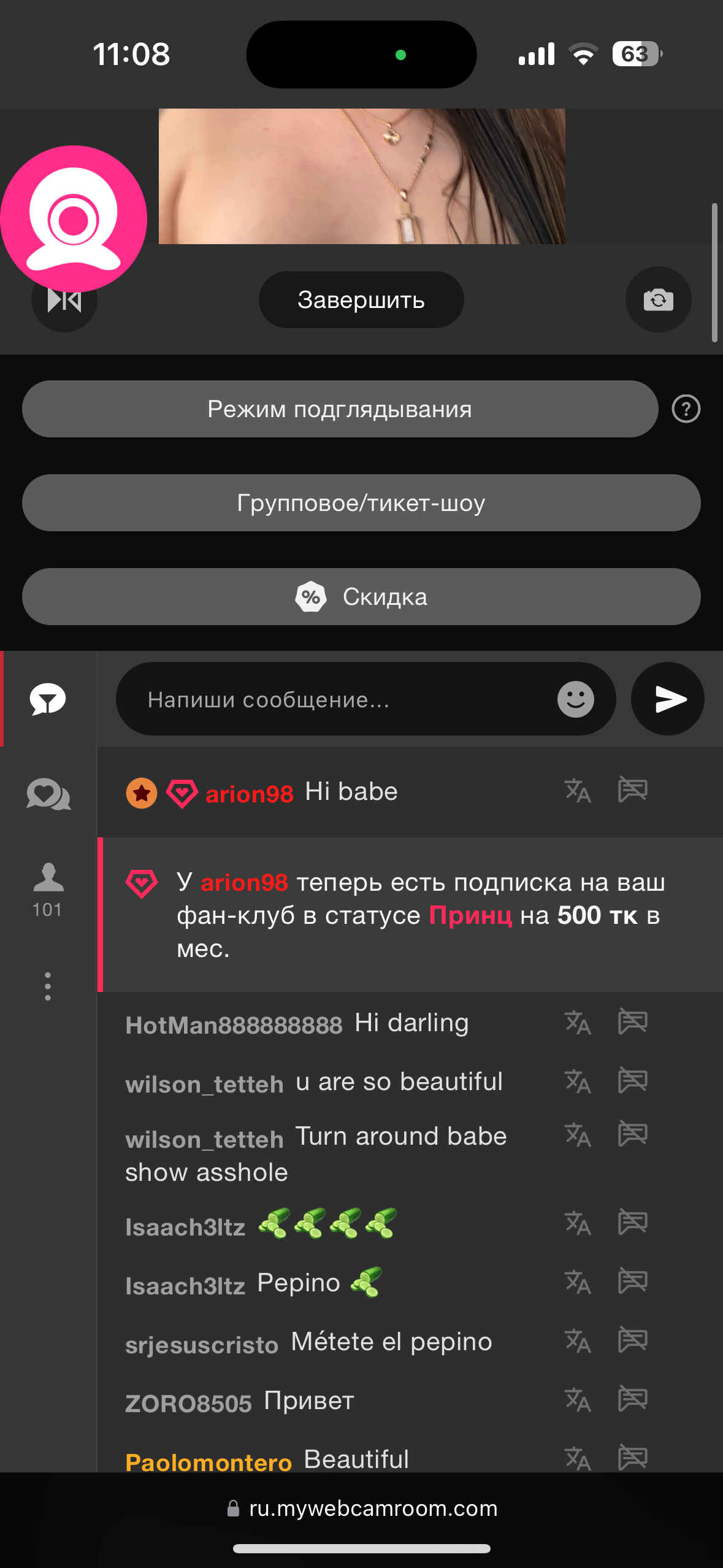This screenshot has height=1568, width=723.
Task: Switch to the public chat tab
Action: [x=48, y=699]
